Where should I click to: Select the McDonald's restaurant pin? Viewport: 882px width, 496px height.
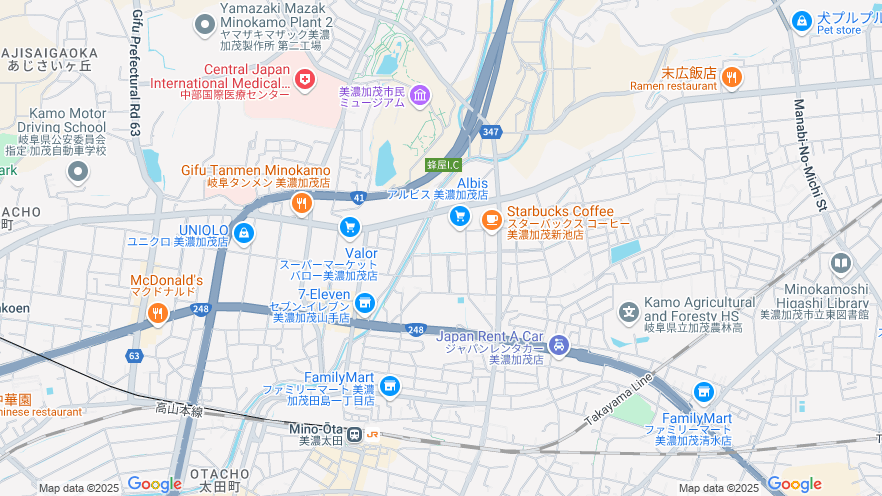click(x=157, y=314)
